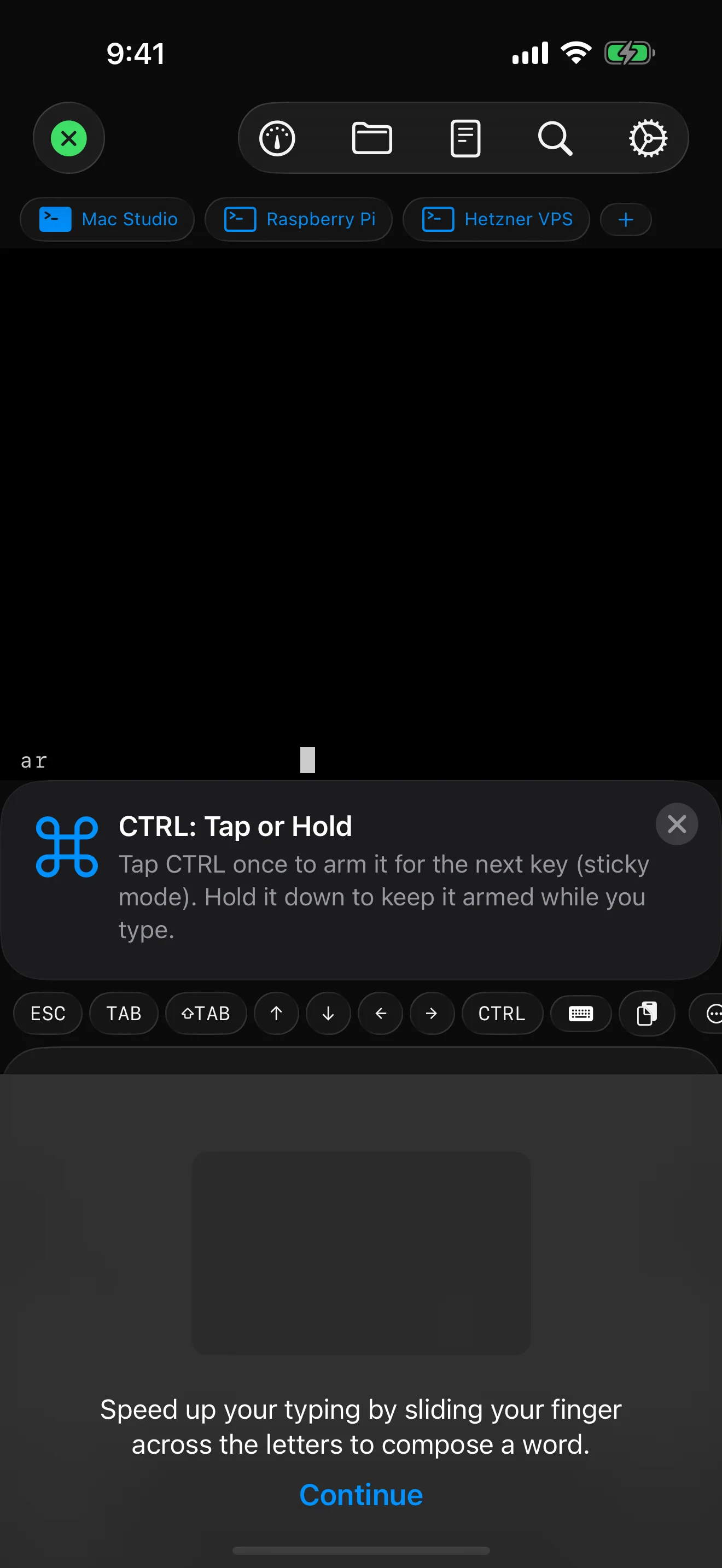This screenshot has width=722, height=1568.
Task: Send the Shift TAB key
Action: click(x=206, y=1014)
